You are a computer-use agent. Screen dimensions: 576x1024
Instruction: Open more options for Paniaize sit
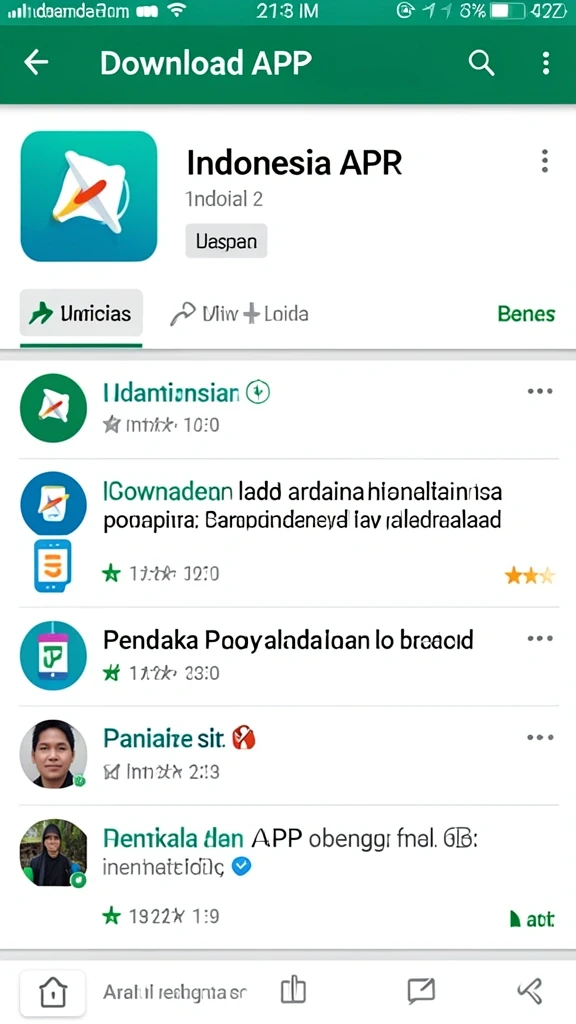point(540,738)
